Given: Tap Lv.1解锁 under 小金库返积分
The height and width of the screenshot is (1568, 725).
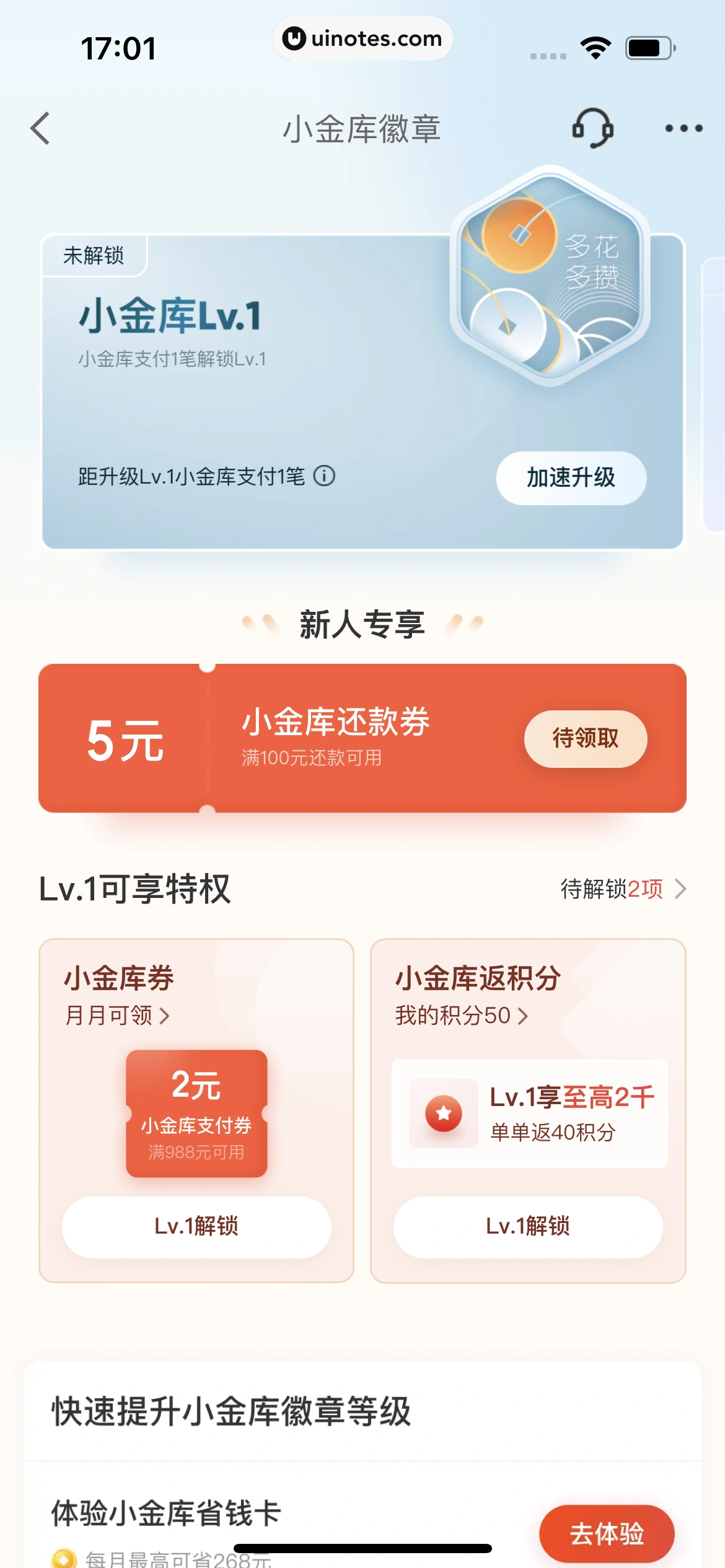Looking at the screenshot, I should (x=528, y=1226).
